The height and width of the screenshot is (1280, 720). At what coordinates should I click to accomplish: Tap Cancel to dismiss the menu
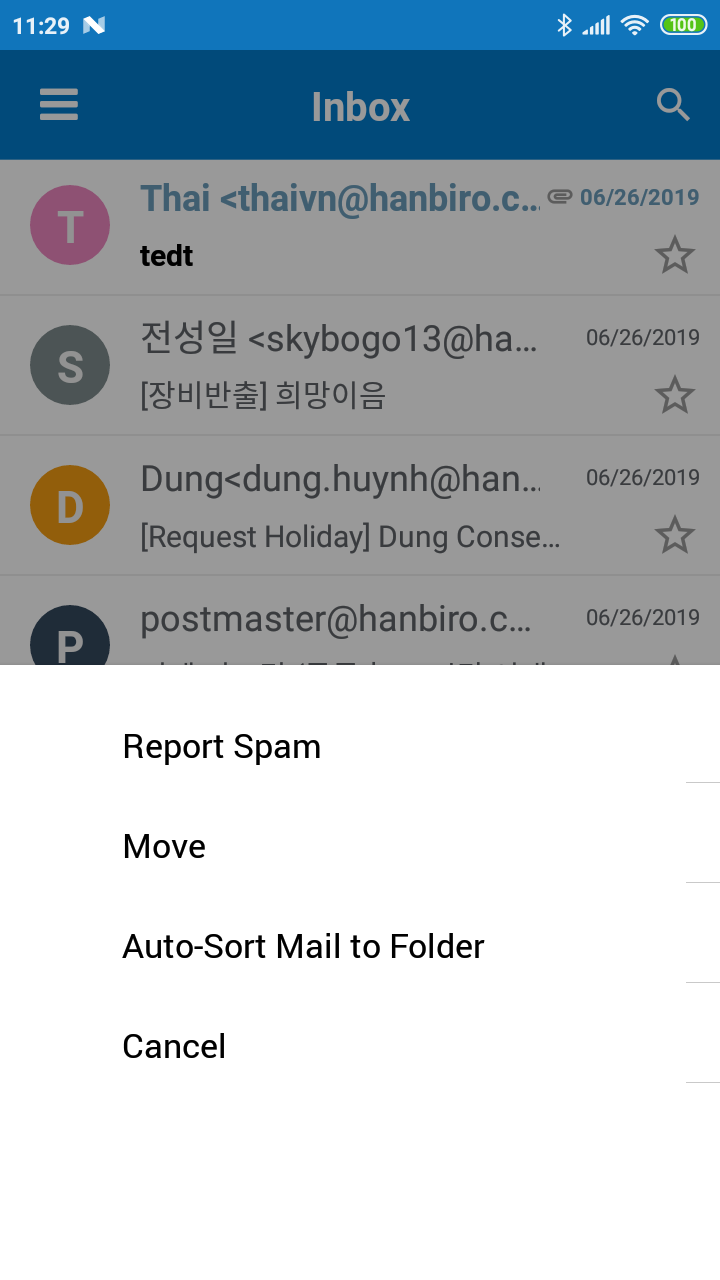pos(174,1046)
